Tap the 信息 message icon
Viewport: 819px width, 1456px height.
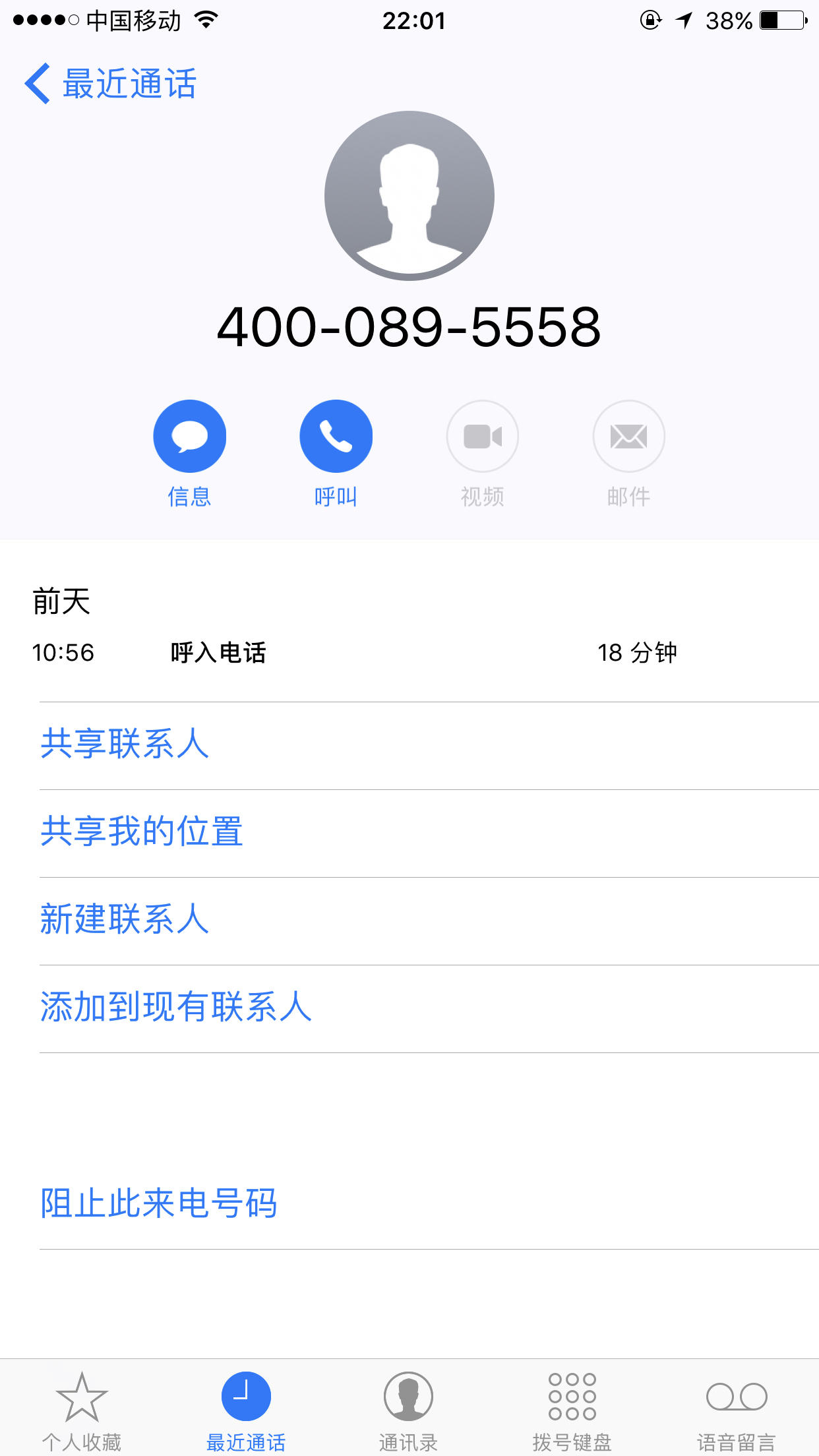click(190, 436)
